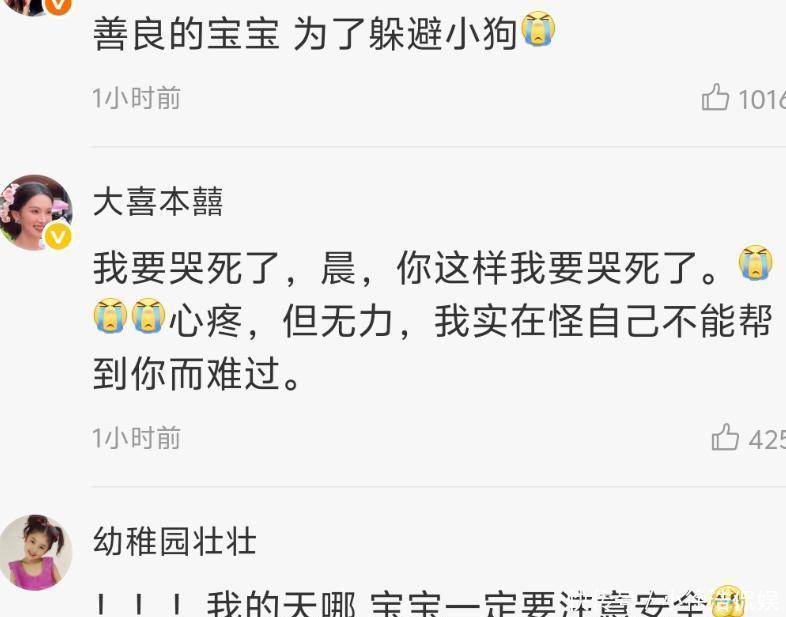Open the 大喜本囍 username

click(x=158, y=201)
